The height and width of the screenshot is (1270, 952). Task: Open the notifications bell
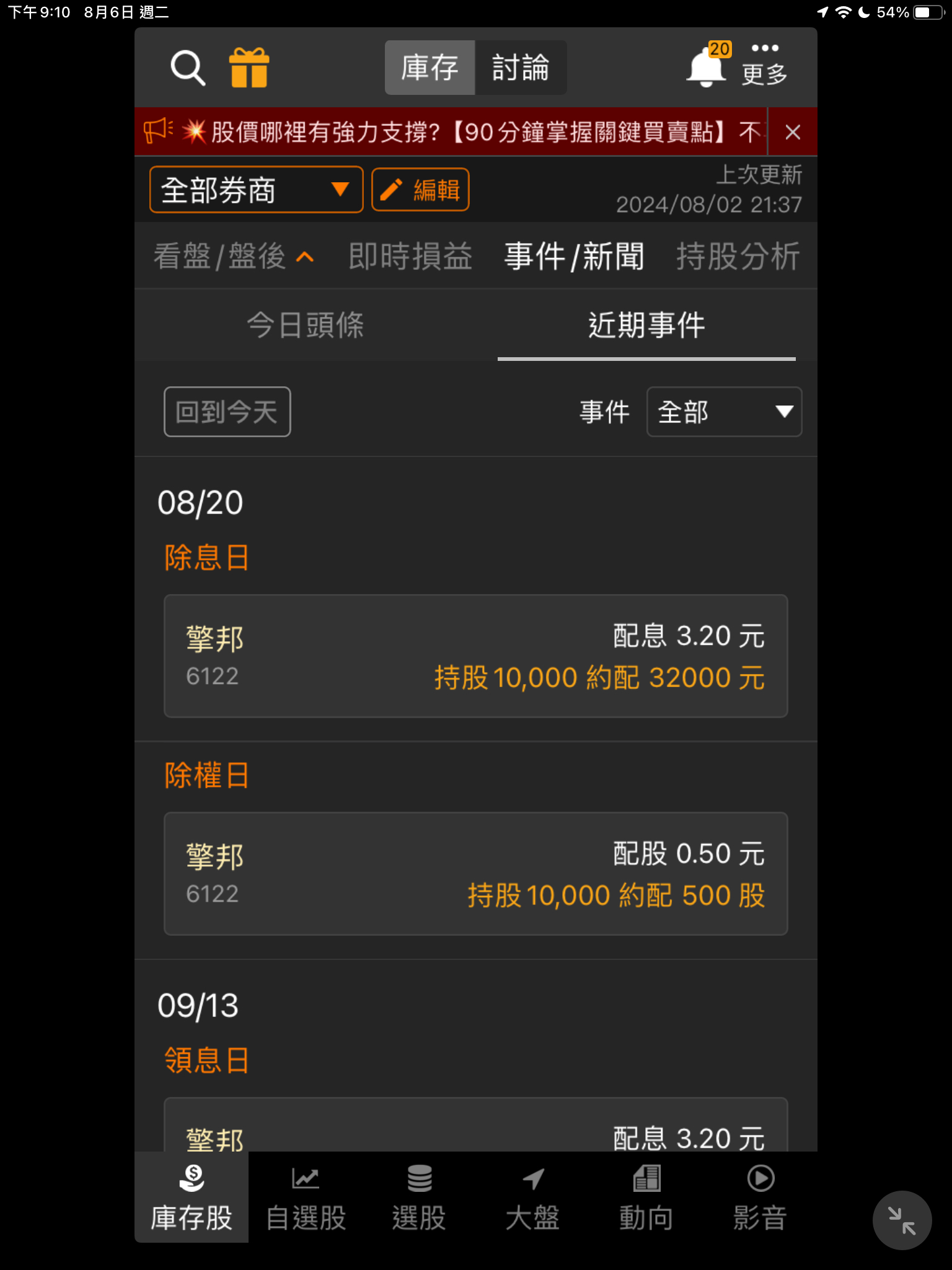click(707, 68)
